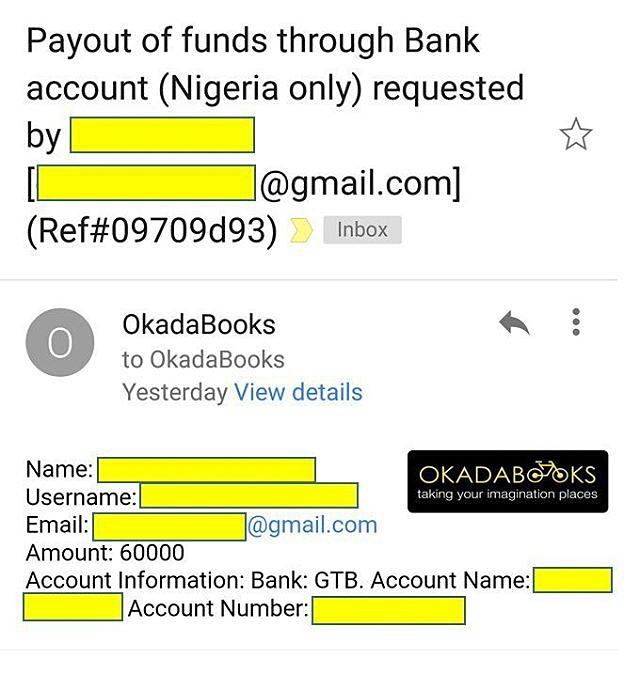Open the message overflow menu

(x=576, y=322)
